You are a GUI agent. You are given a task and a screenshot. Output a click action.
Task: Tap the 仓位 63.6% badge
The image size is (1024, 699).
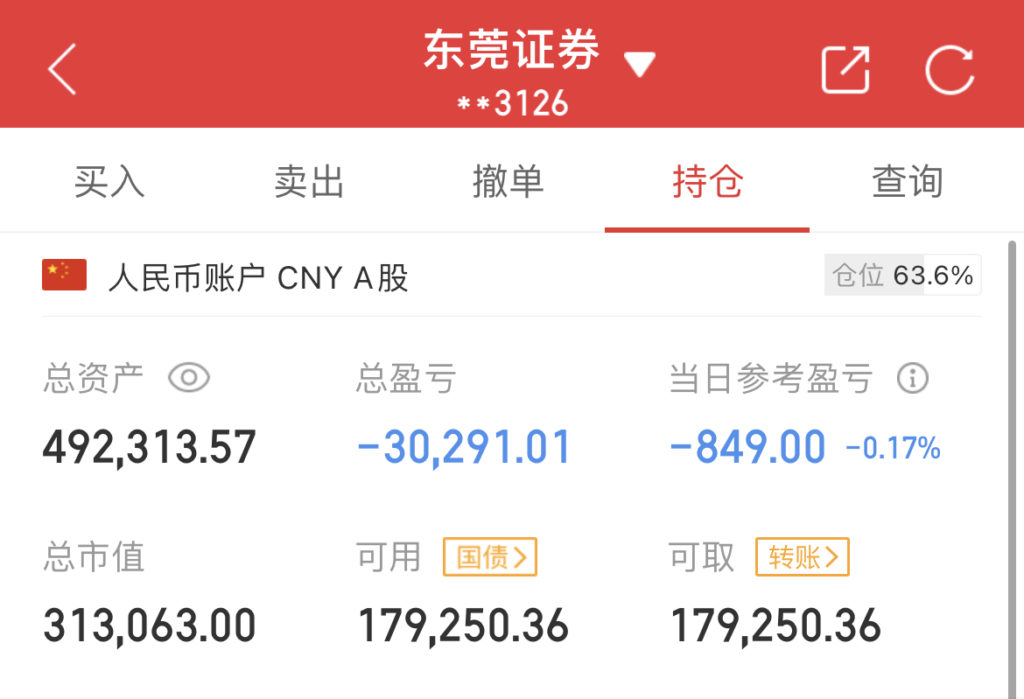pos(903,275)
